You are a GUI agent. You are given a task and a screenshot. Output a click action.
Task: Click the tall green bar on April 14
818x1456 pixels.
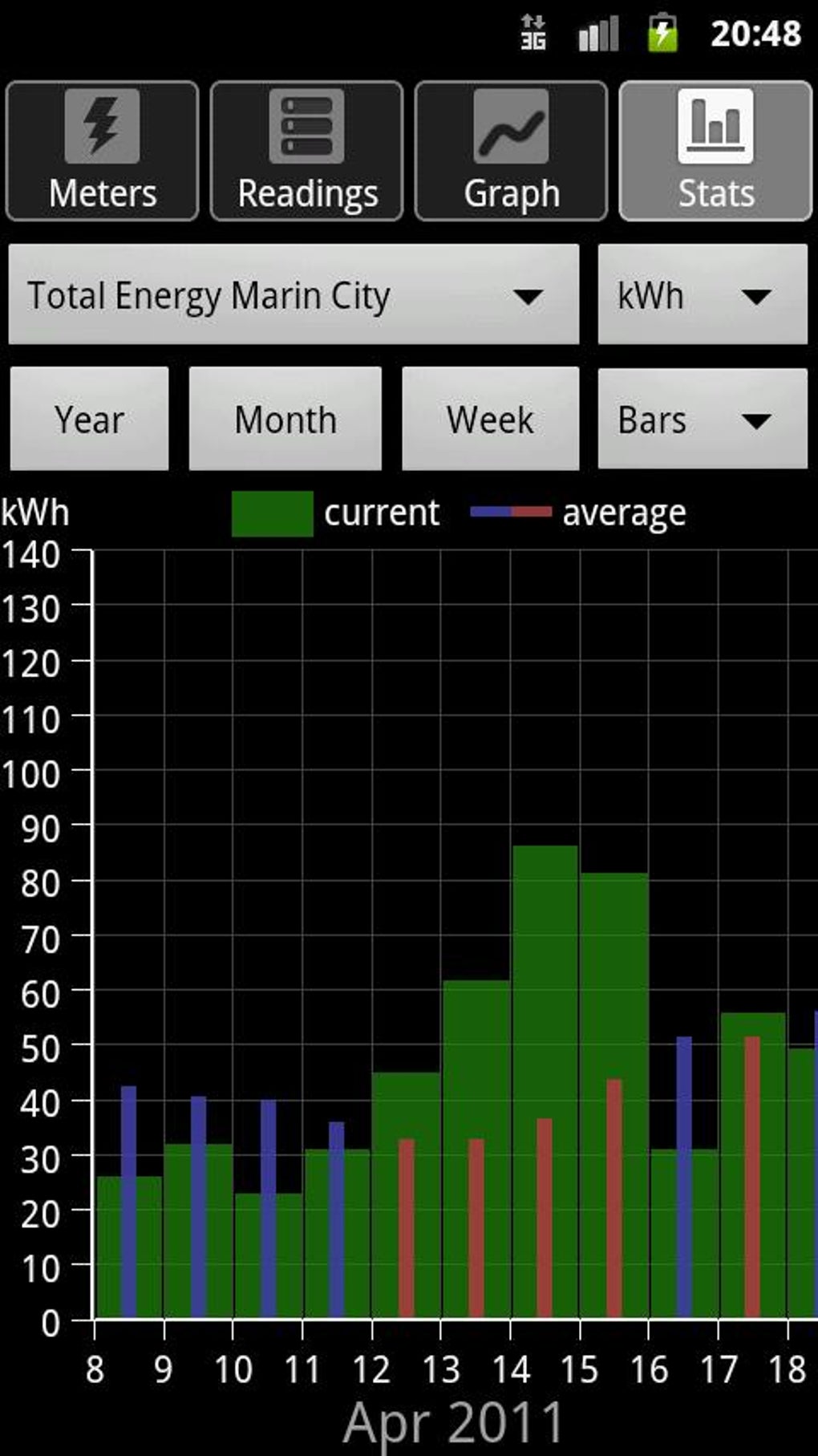[x=545, y=1043]
